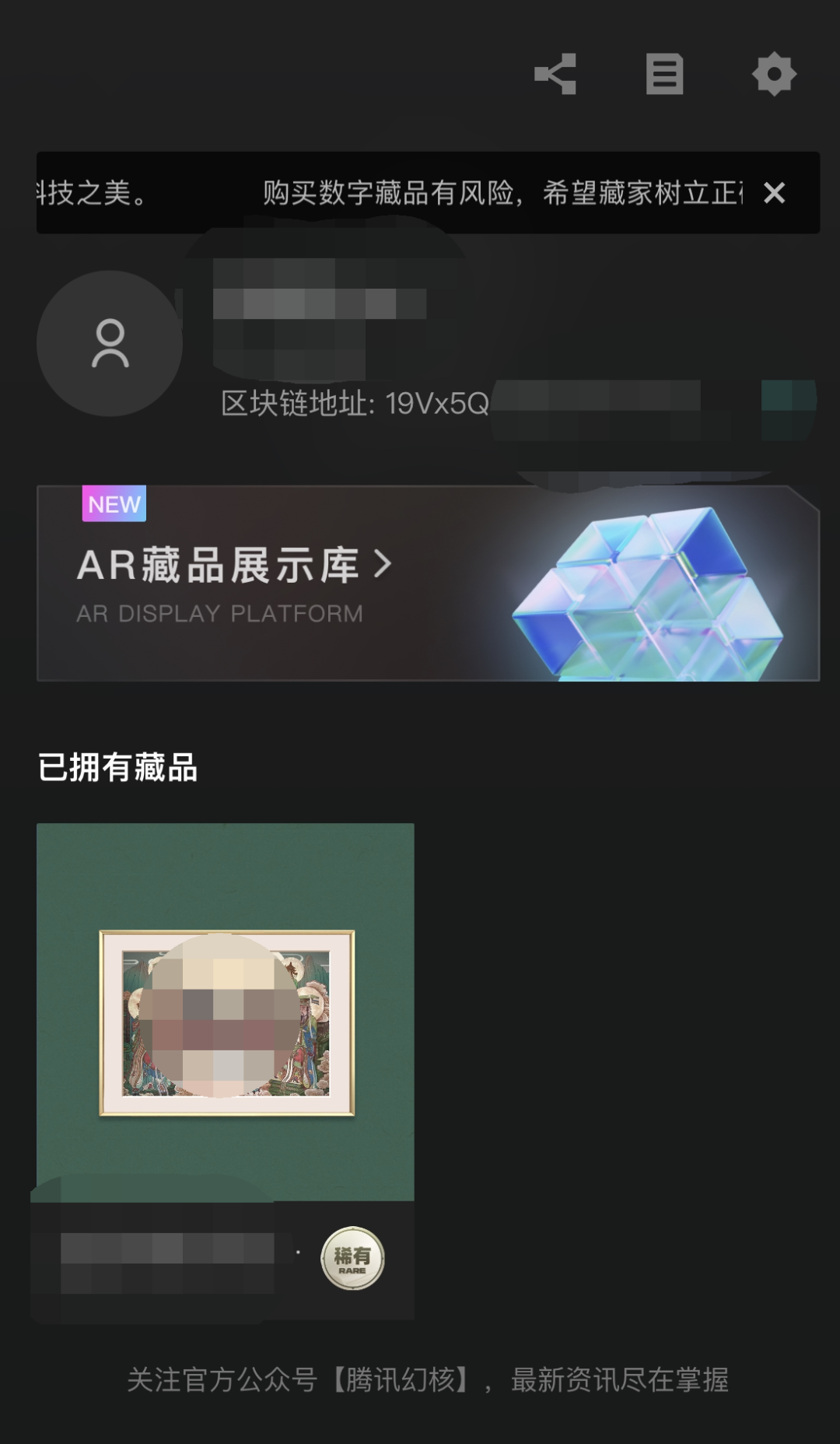Open the AR藏品展示库 banner

pyautogui.click(x=428, y=584)
